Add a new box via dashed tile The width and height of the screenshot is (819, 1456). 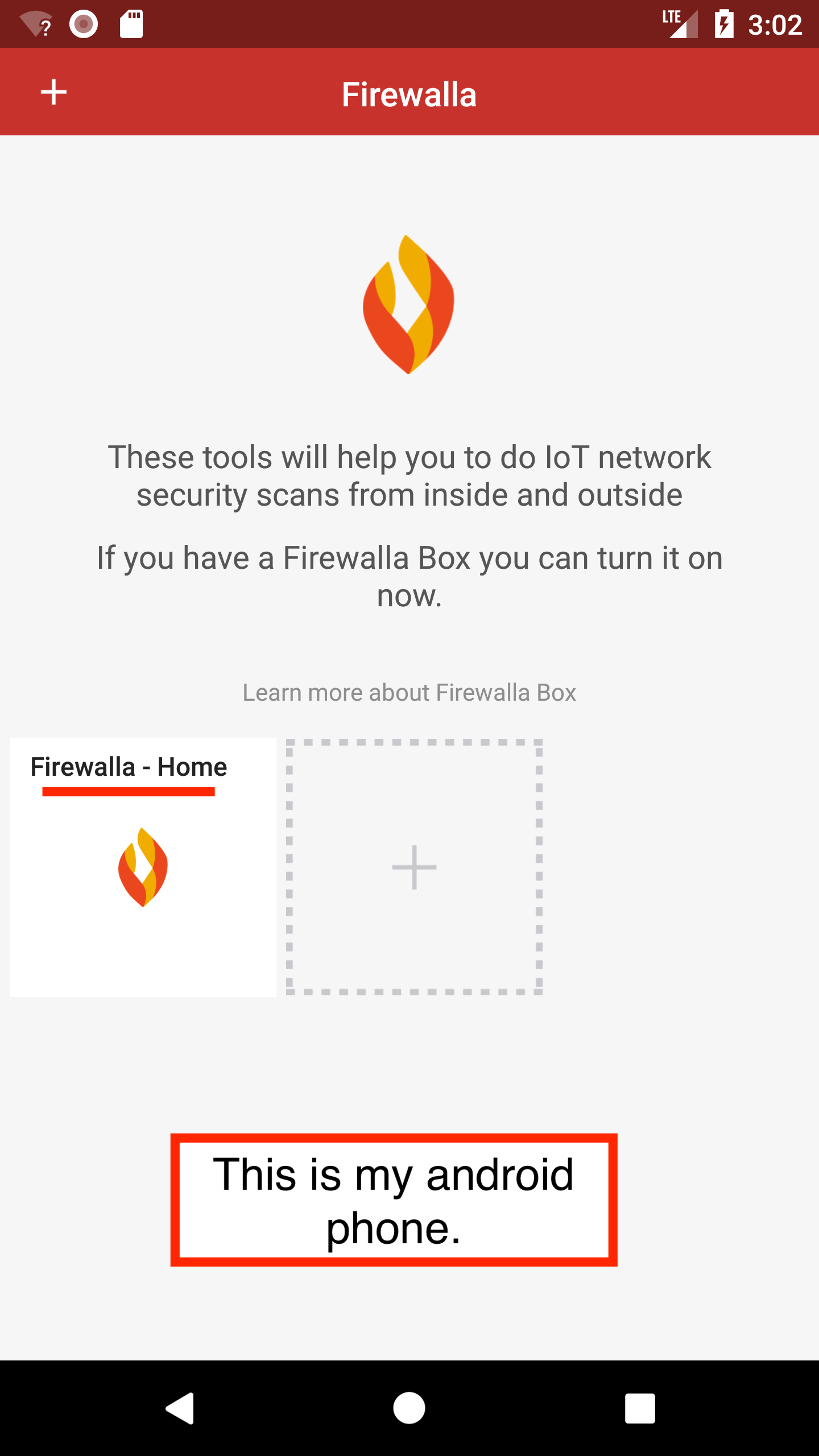click(x=414, y=867)
